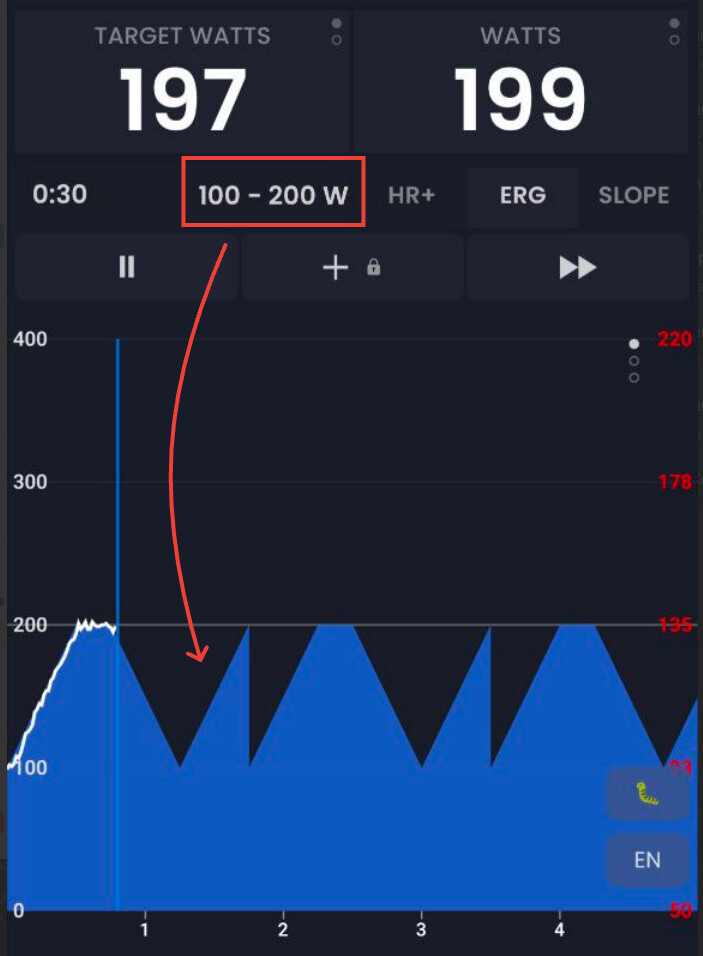
Task: Skip forward to the next interval
Action: pos(577,267)
